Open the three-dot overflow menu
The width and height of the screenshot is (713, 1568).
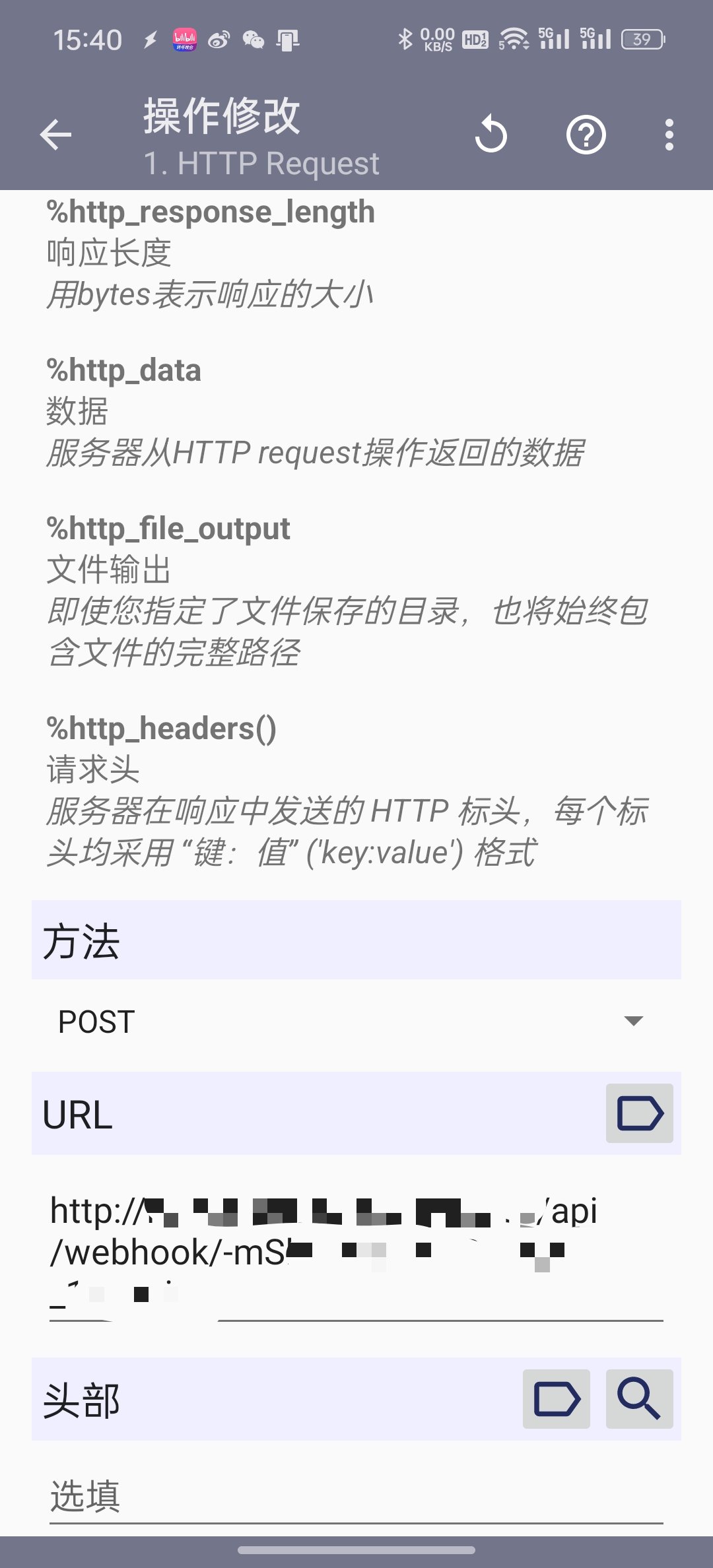pyautogui.click(x=669, y=135)
